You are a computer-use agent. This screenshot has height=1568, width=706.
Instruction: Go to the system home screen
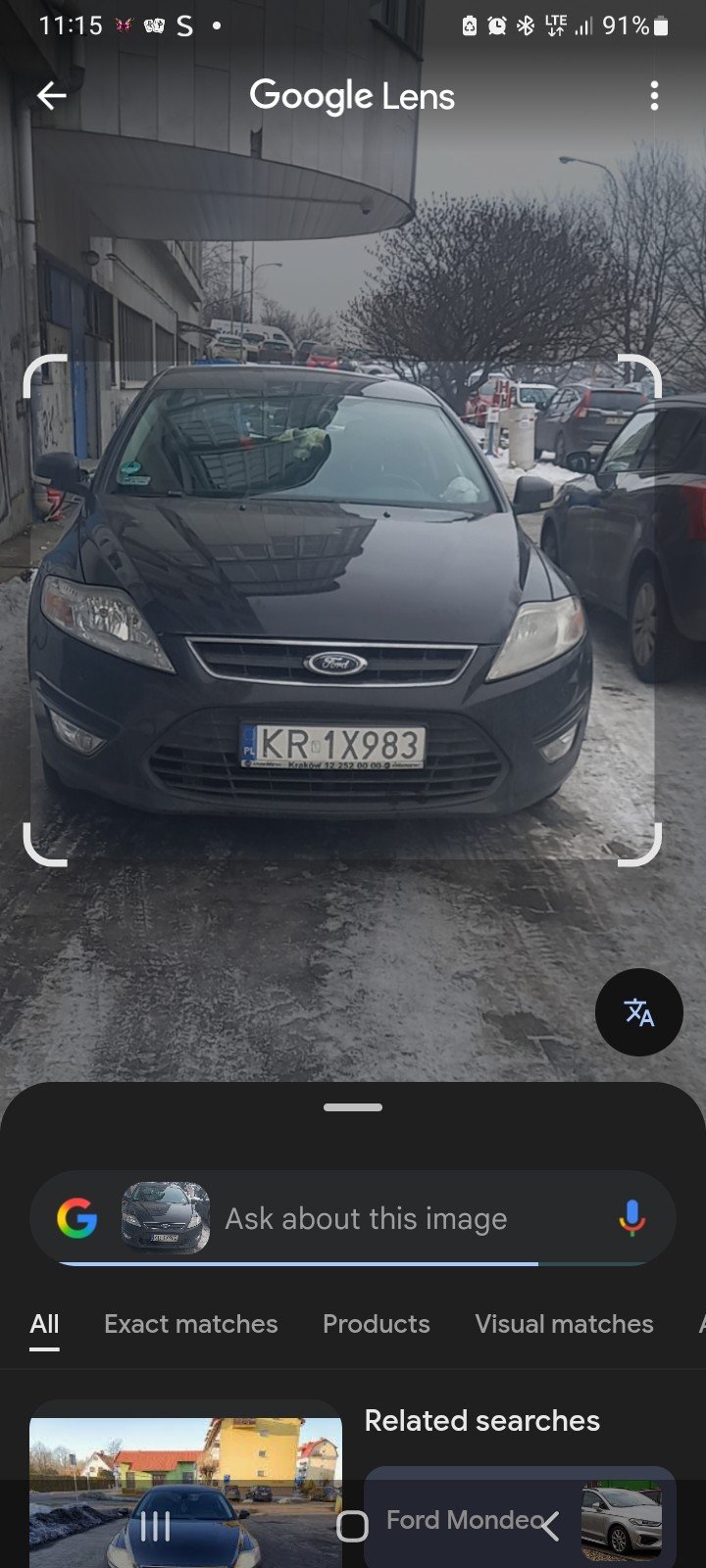point(352,1526)
